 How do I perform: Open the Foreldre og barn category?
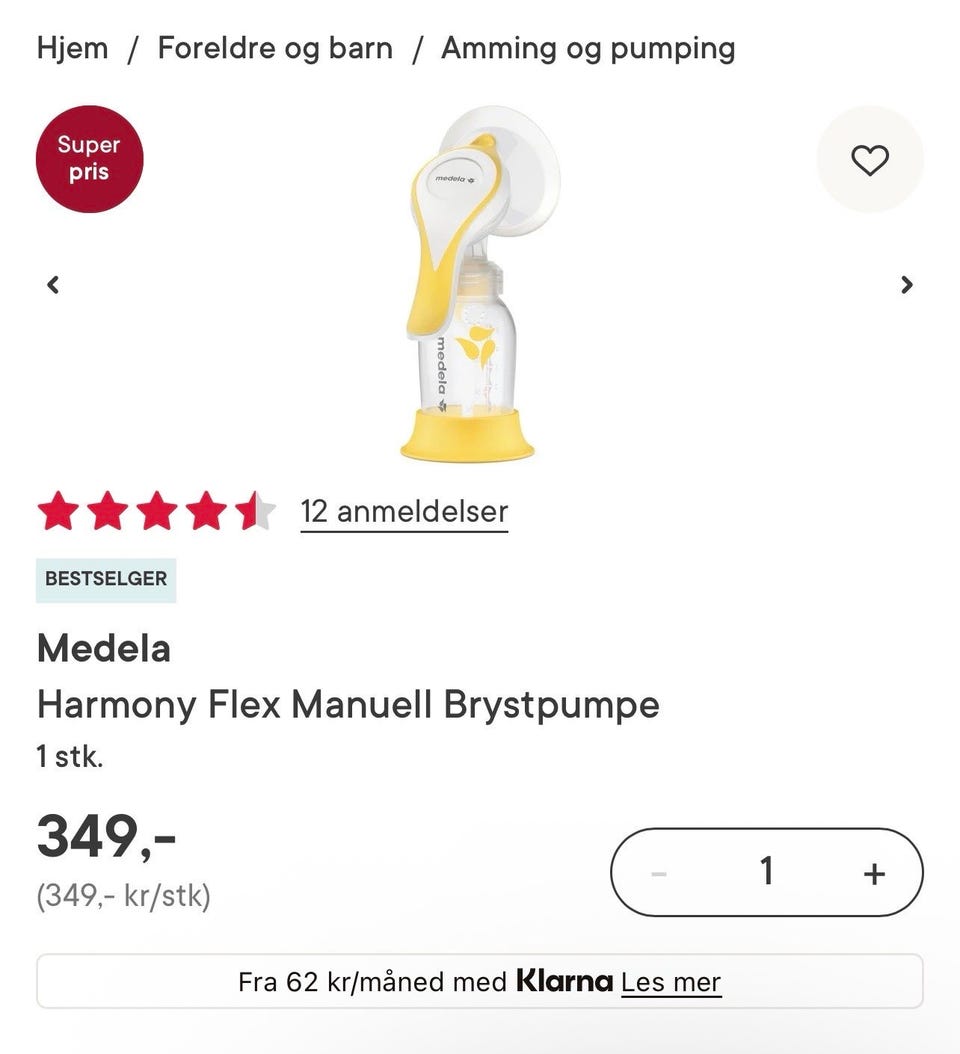275,48
